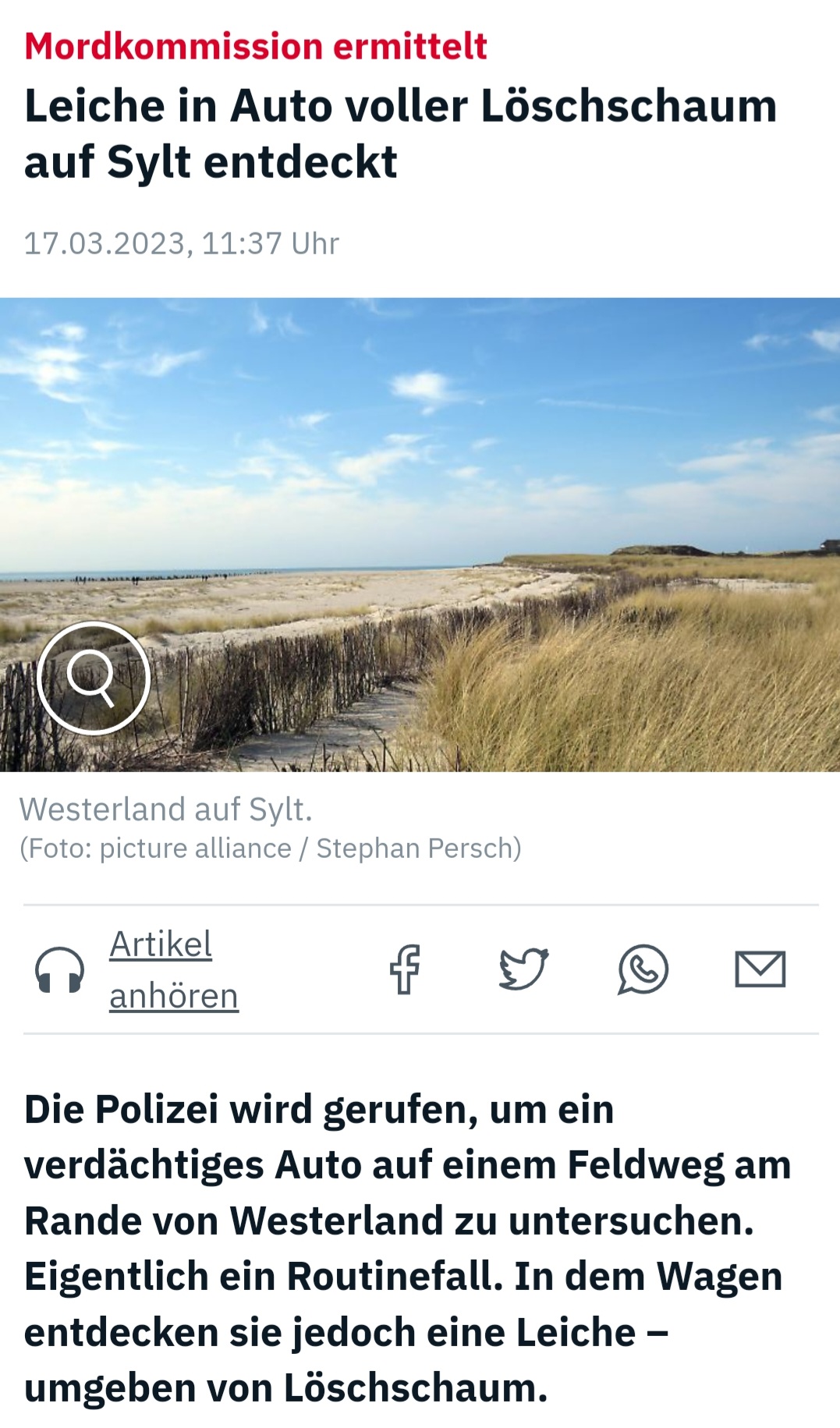Share the article via WhatsApp
The height and width of the screenshot is (1428, 840).
643,969
